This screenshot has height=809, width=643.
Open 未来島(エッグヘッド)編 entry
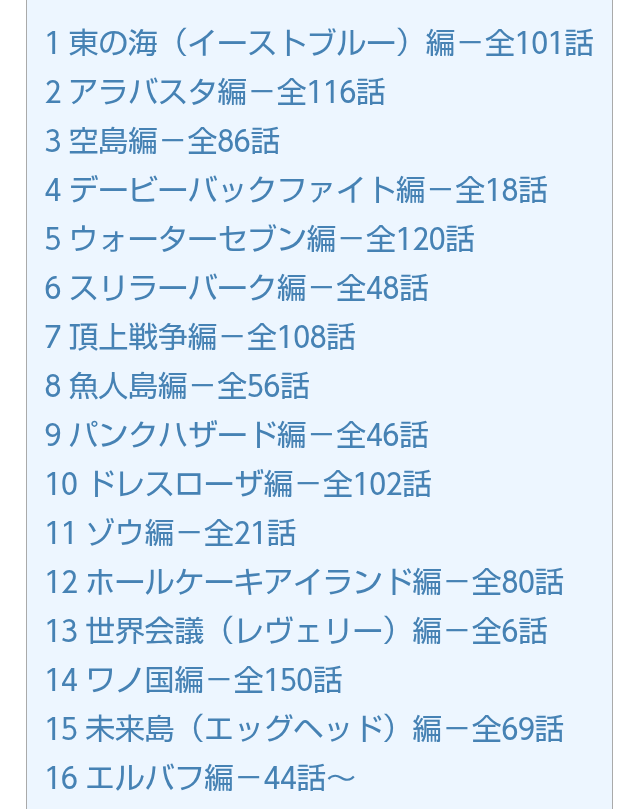click(304, 729)
